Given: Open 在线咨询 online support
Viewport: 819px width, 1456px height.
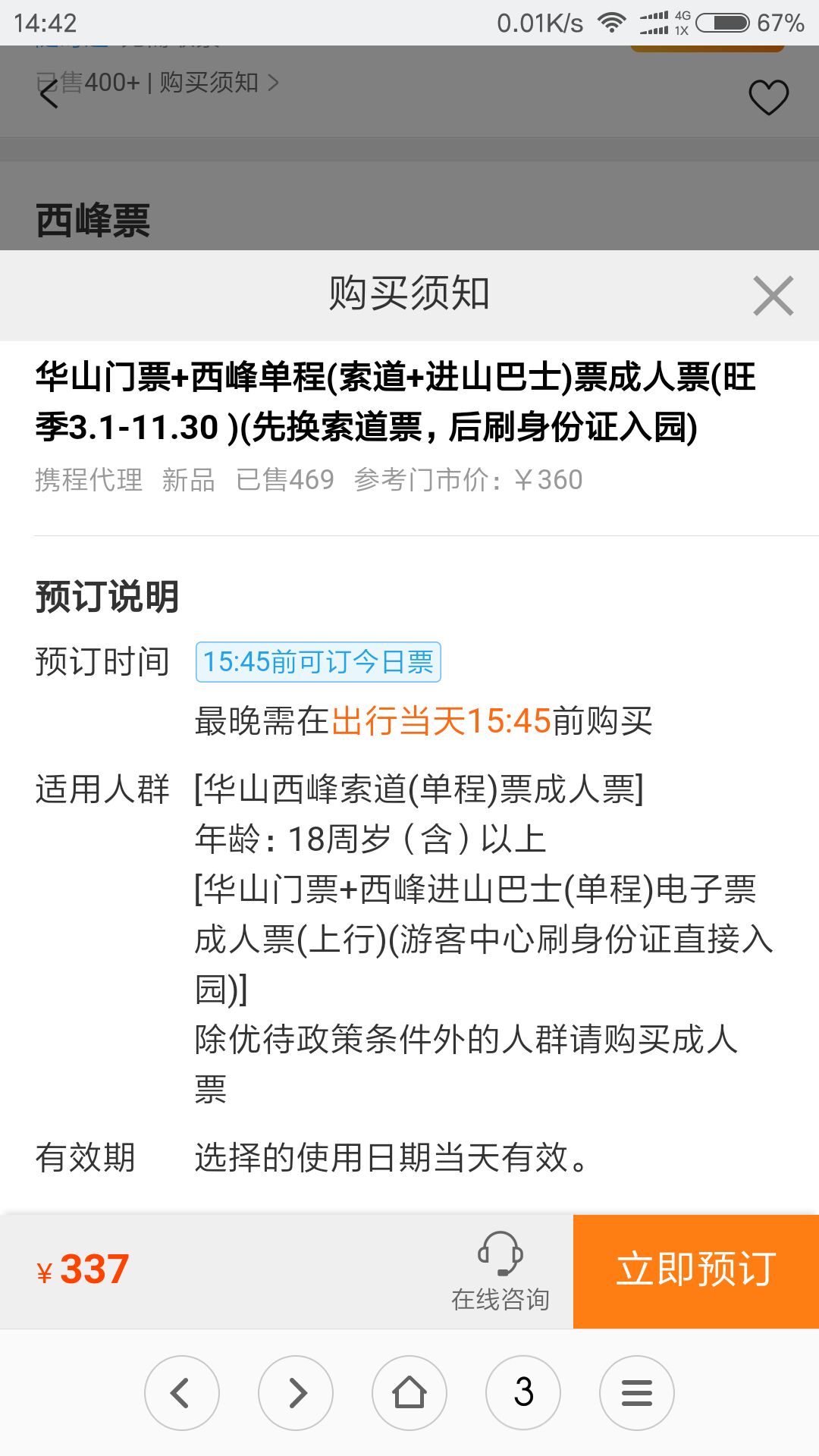Looking at the screenshot, I should [x=500, y=1271].
